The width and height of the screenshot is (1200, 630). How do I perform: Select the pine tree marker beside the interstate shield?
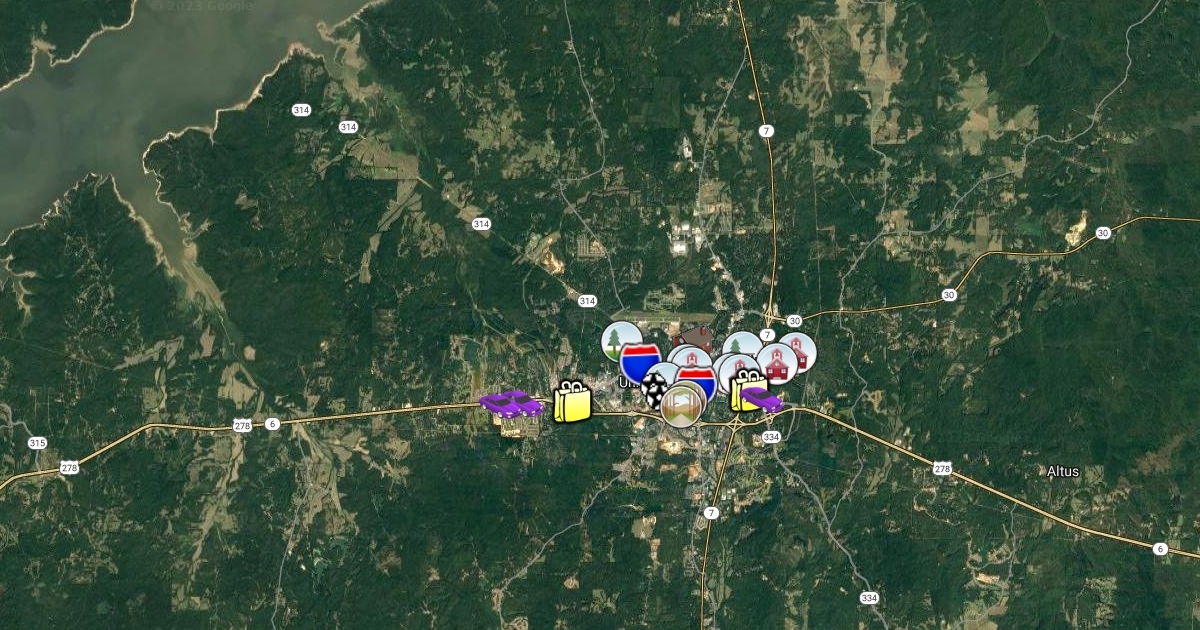[x=620, y=338]
